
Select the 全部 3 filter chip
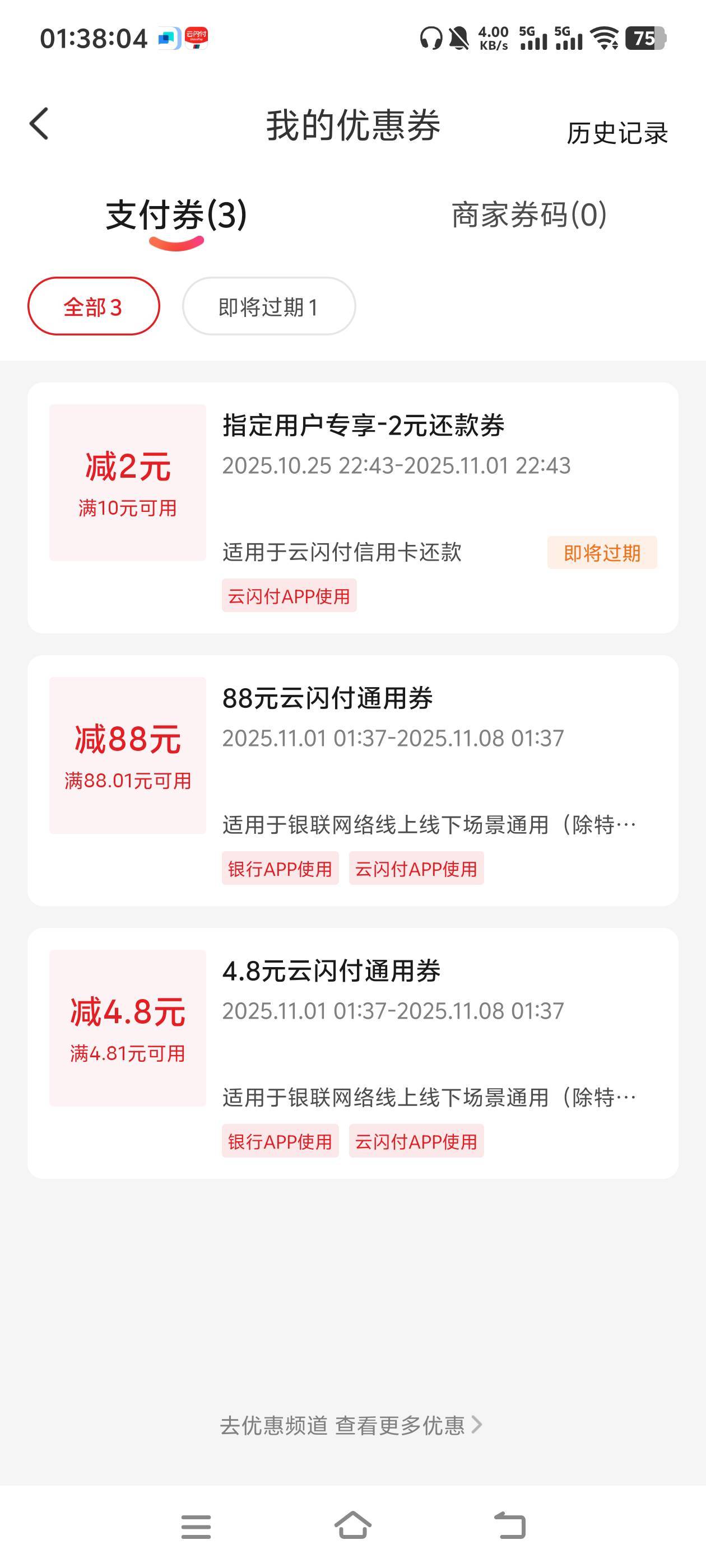tap(93, 306)
